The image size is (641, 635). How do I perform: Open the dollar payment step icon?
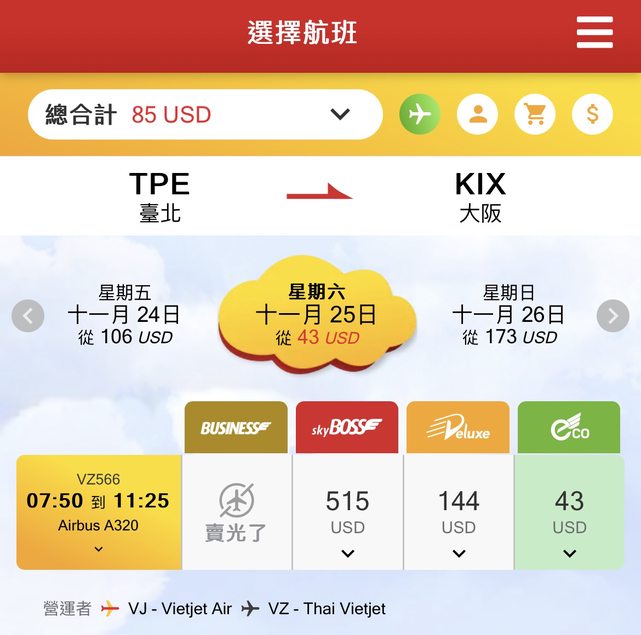click(592, 114)
